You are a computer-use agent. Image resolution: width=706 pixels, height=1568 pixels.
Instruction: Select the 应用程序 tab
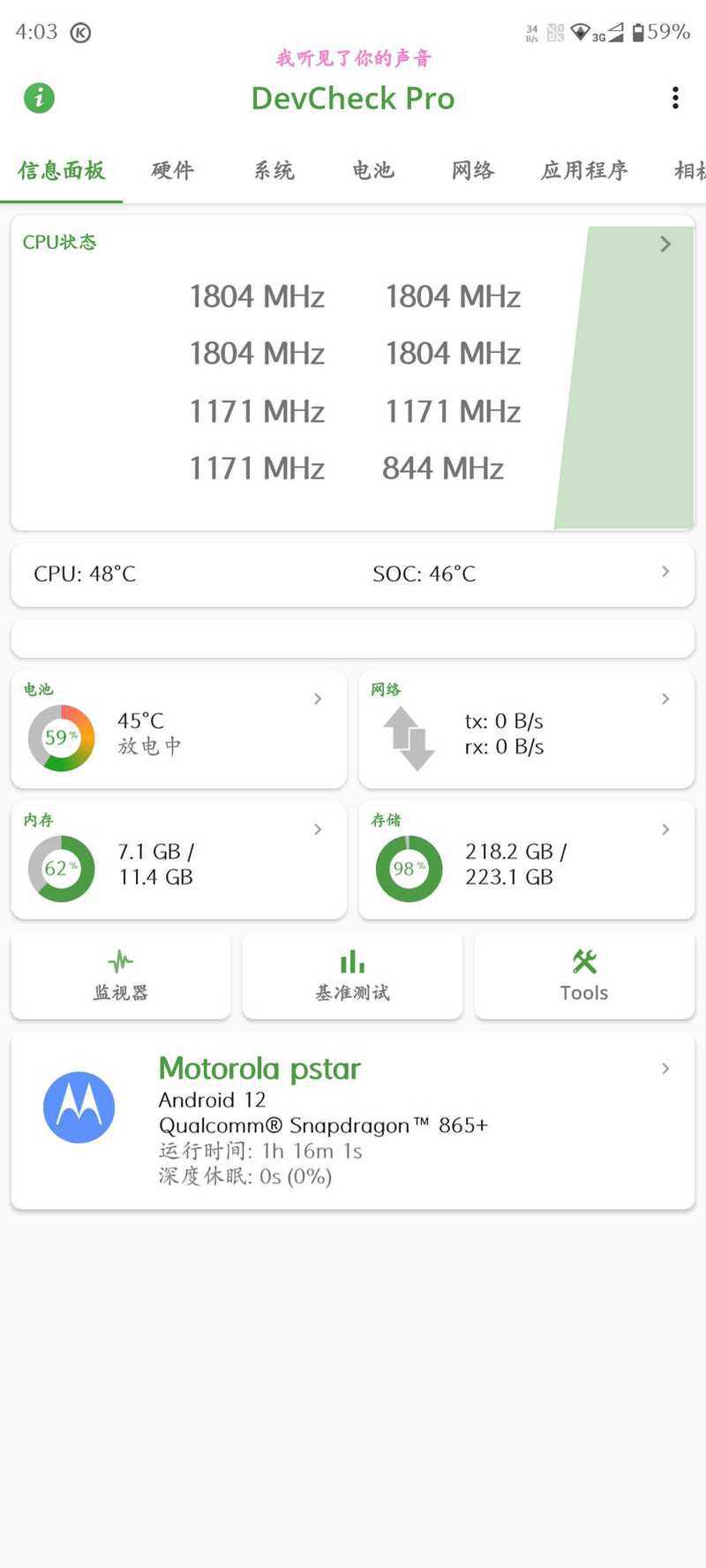(584, 170)
